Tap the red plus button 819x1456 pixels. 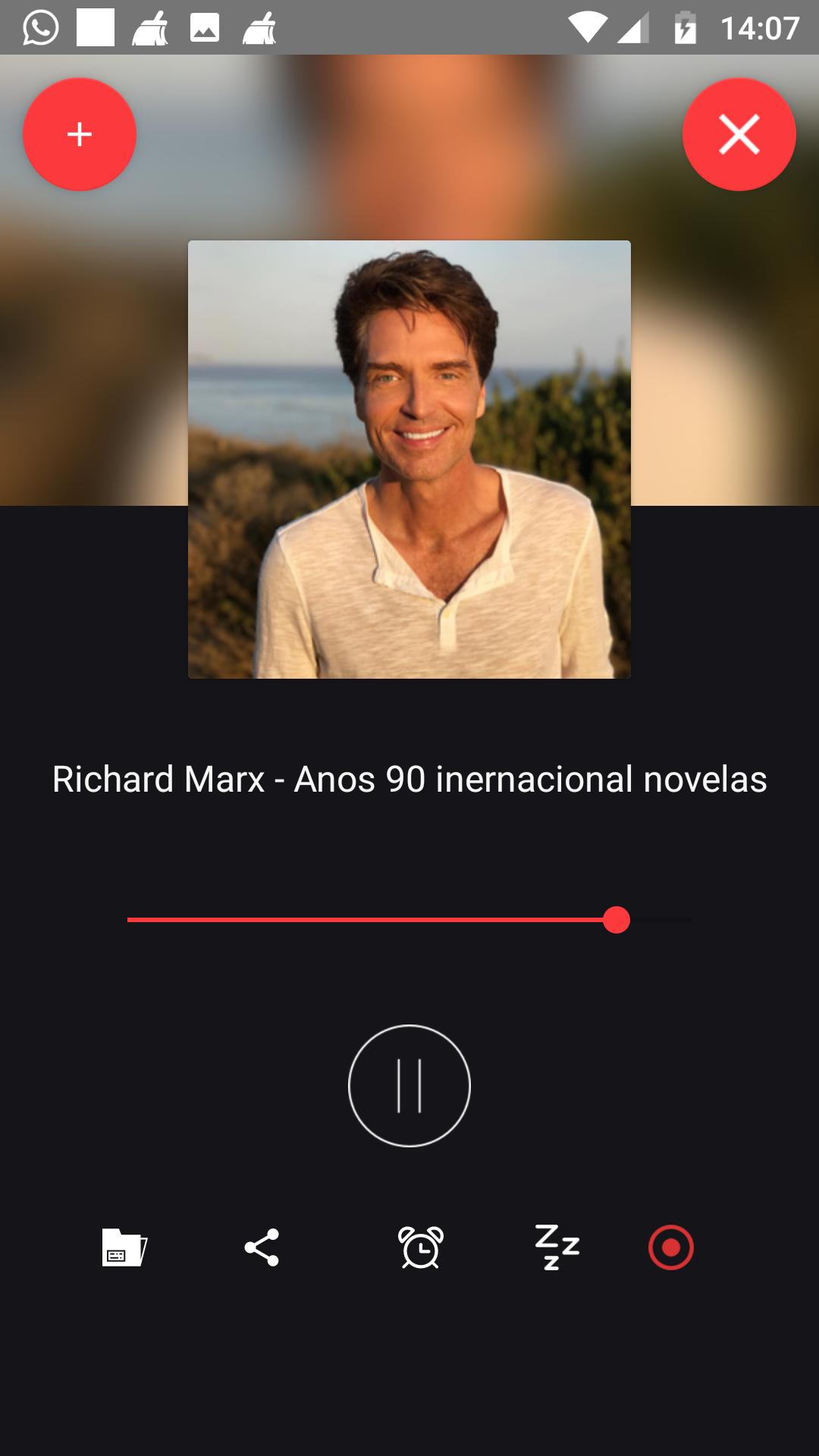[80, 134]
